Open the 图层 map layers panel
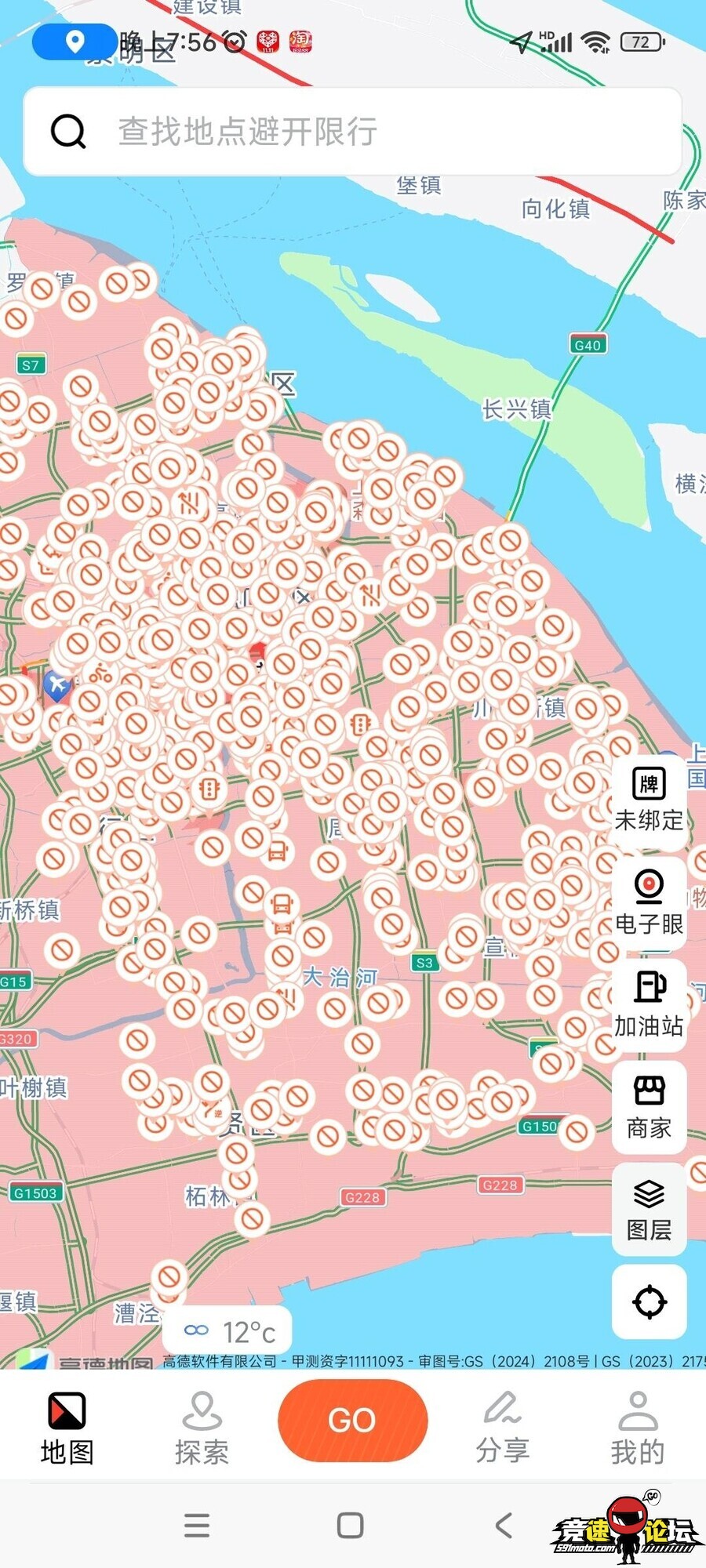The image size is (706, 1568). pos(649,1209)
